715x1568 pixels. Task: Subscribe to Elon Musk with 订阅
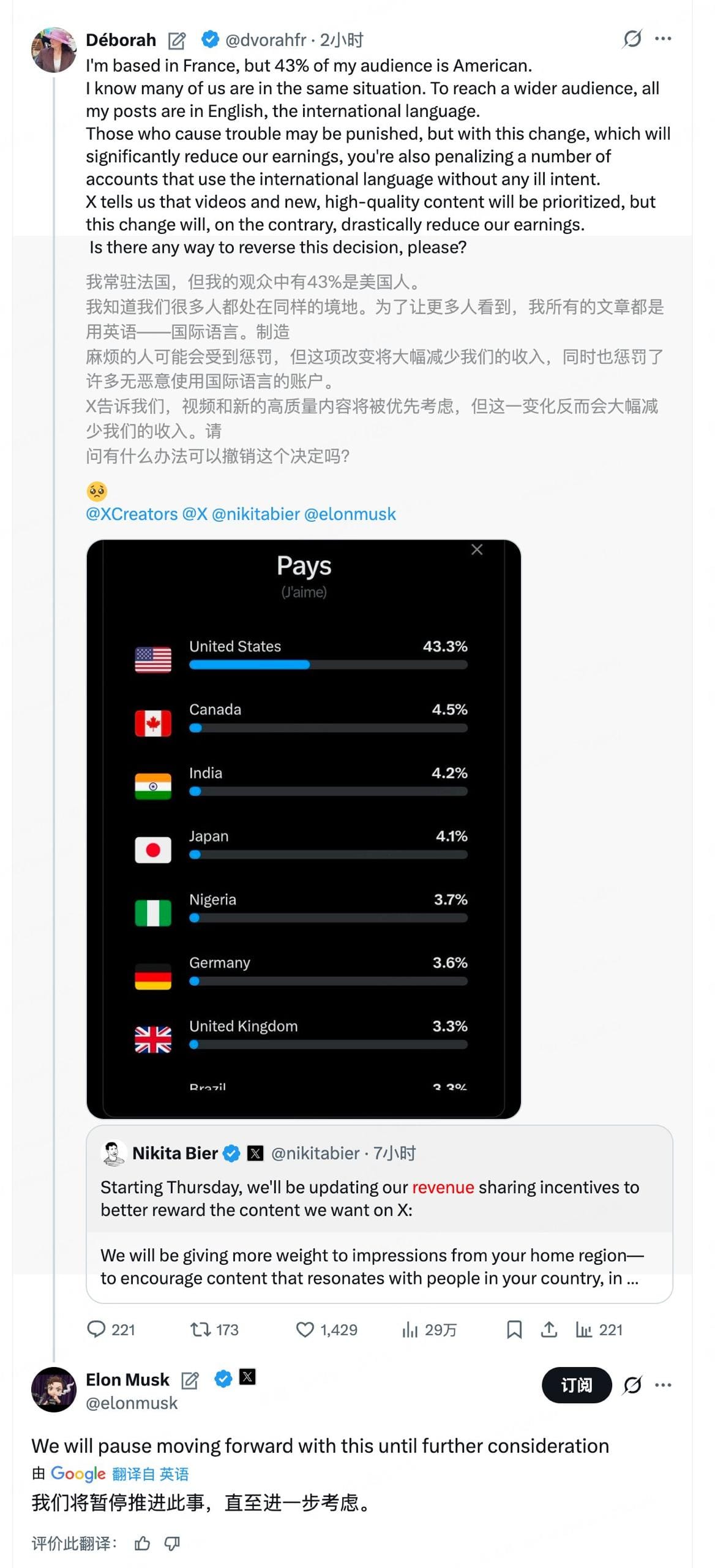point(576,1384)
